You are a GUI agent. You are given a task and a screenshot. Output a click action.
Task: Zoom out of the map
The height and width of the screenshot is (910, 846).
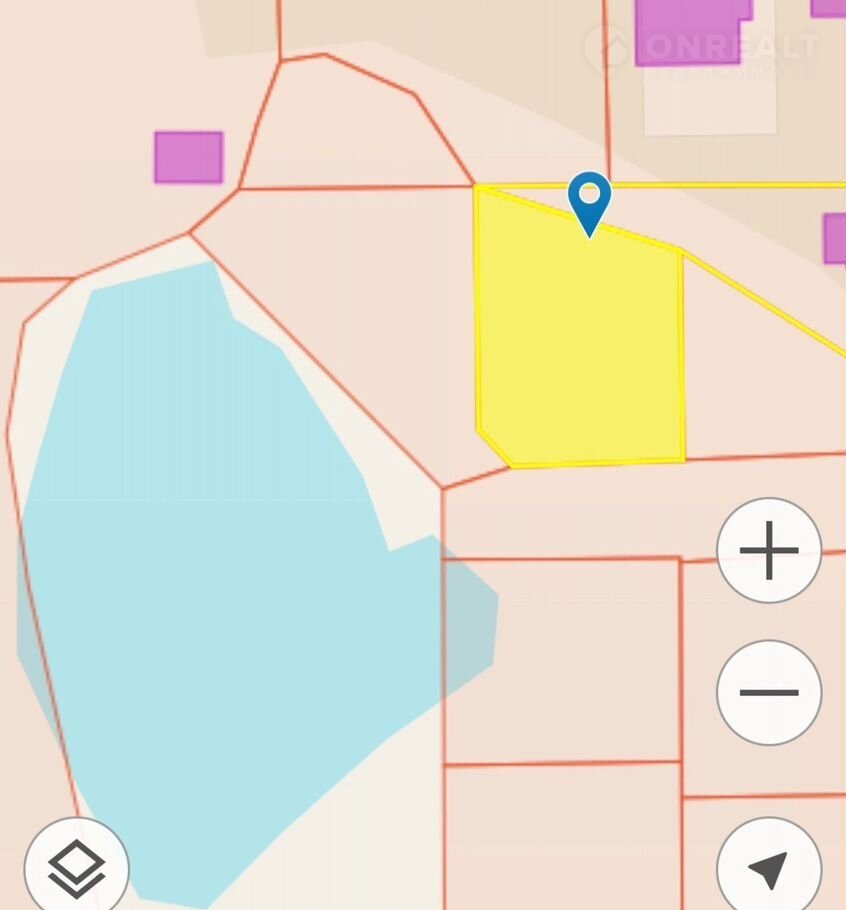(768, 692)
